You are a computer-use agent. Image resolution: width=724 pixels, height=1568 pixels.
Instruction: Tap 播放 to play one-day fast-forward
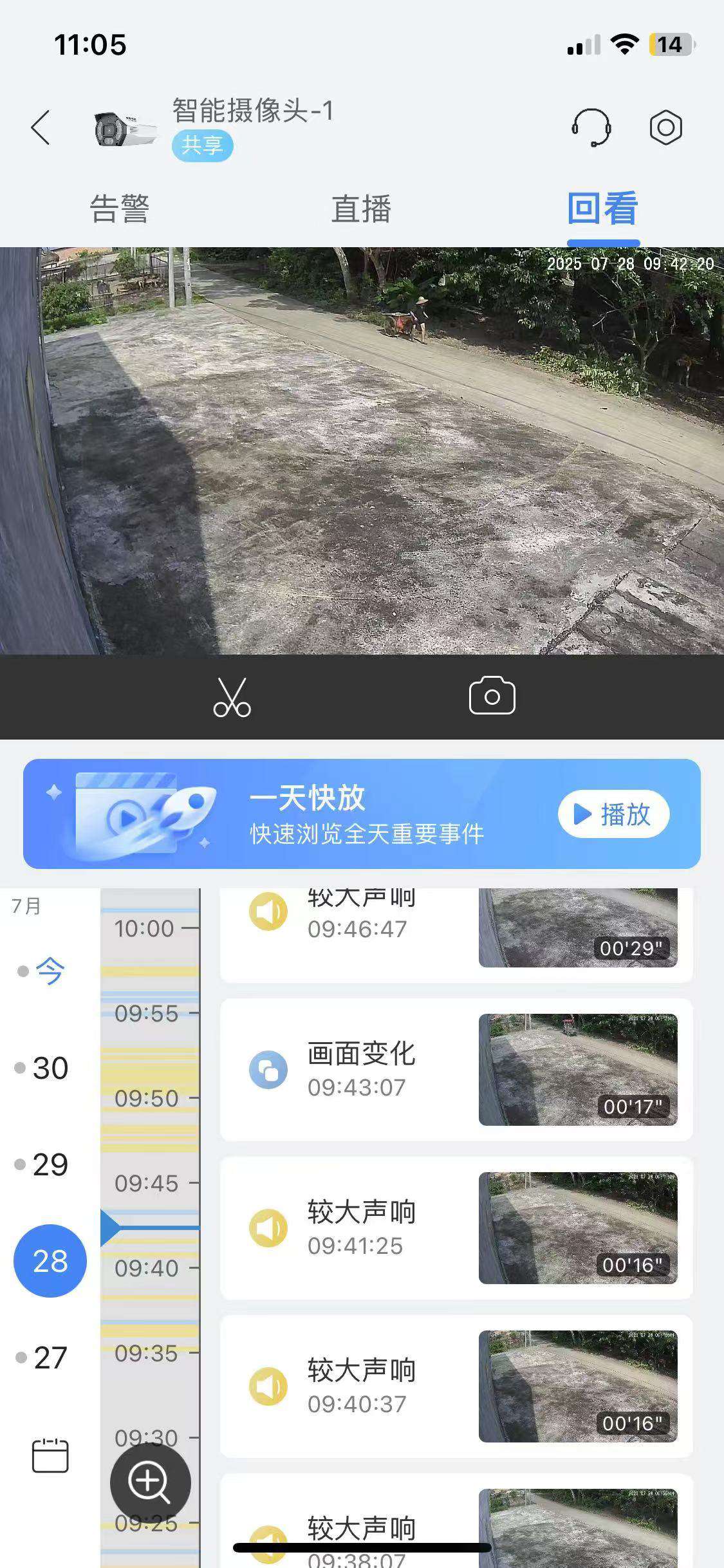[613, 814]
